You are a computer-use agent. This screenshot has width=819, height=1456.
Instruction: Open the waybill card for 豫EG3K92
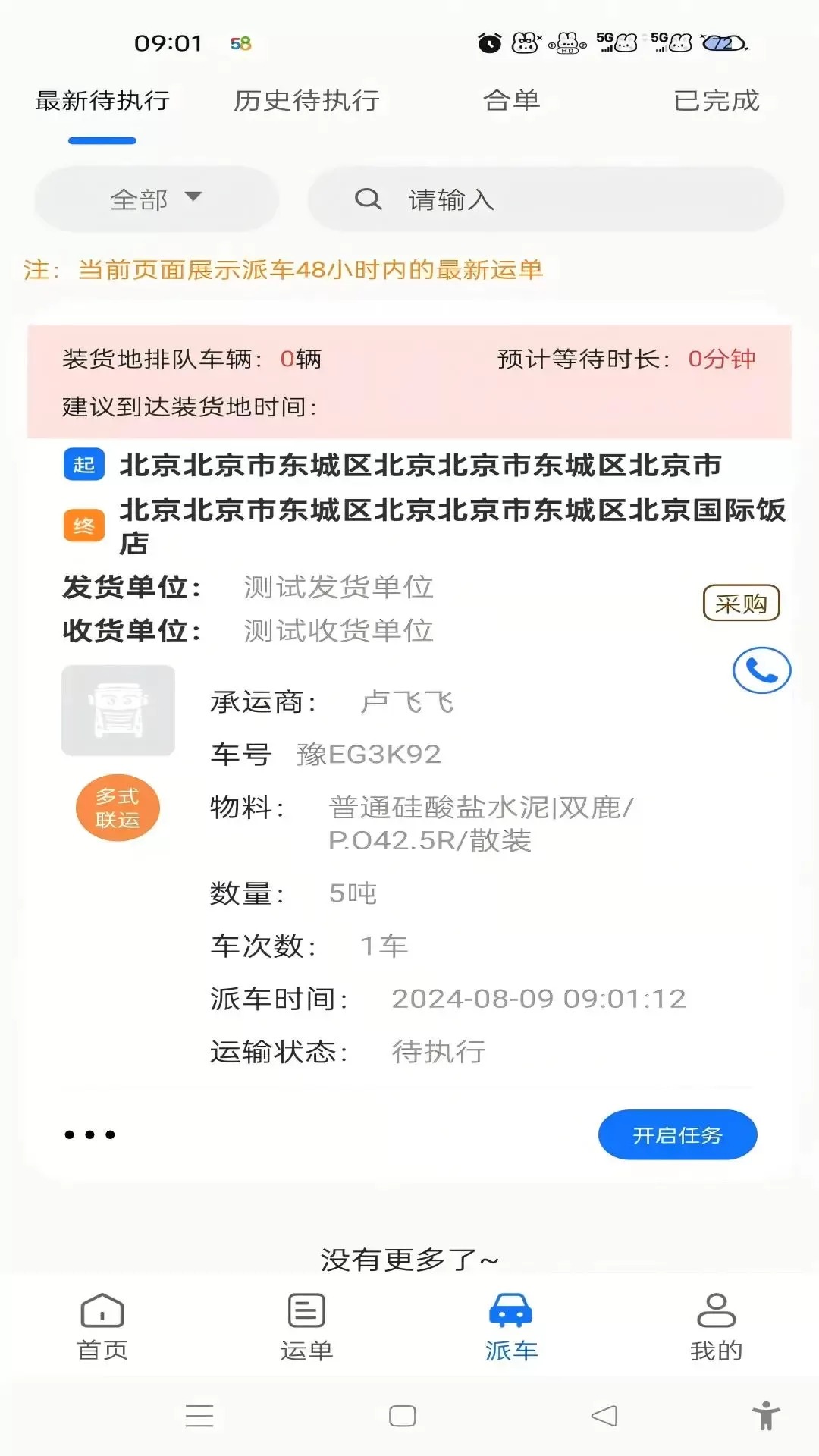pos(409,751)
